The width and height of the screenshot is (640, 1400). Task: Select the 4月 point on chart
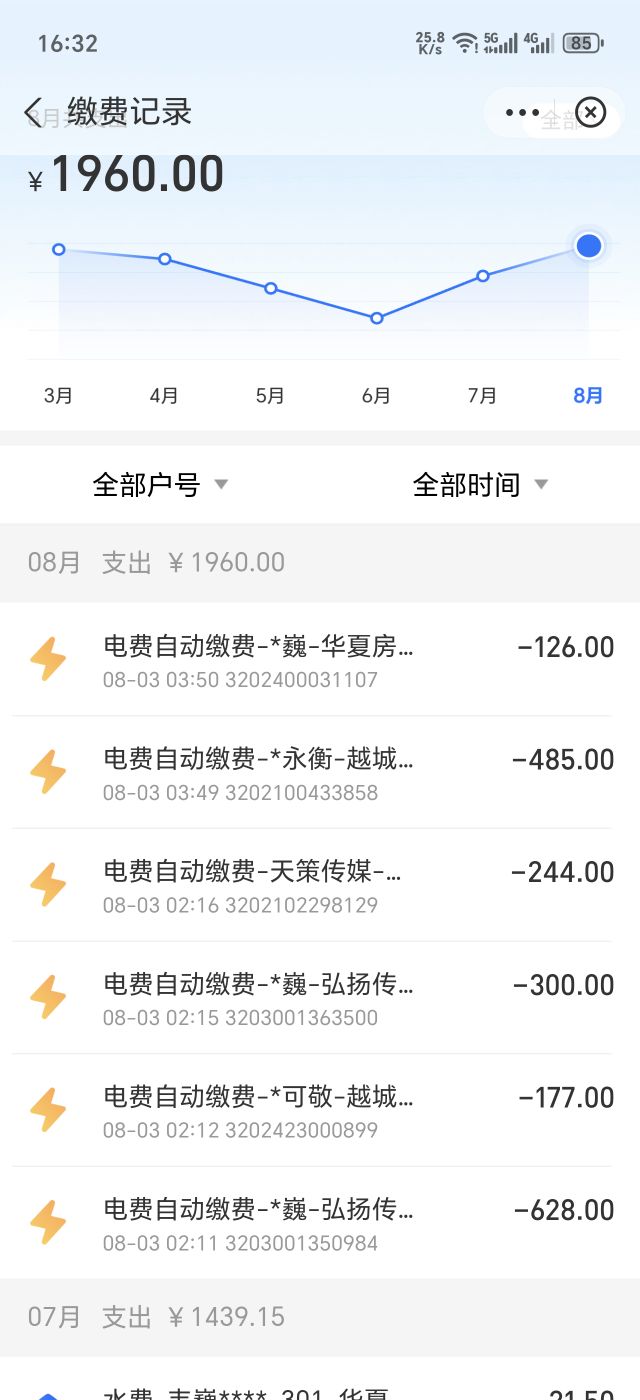(165, 259)
